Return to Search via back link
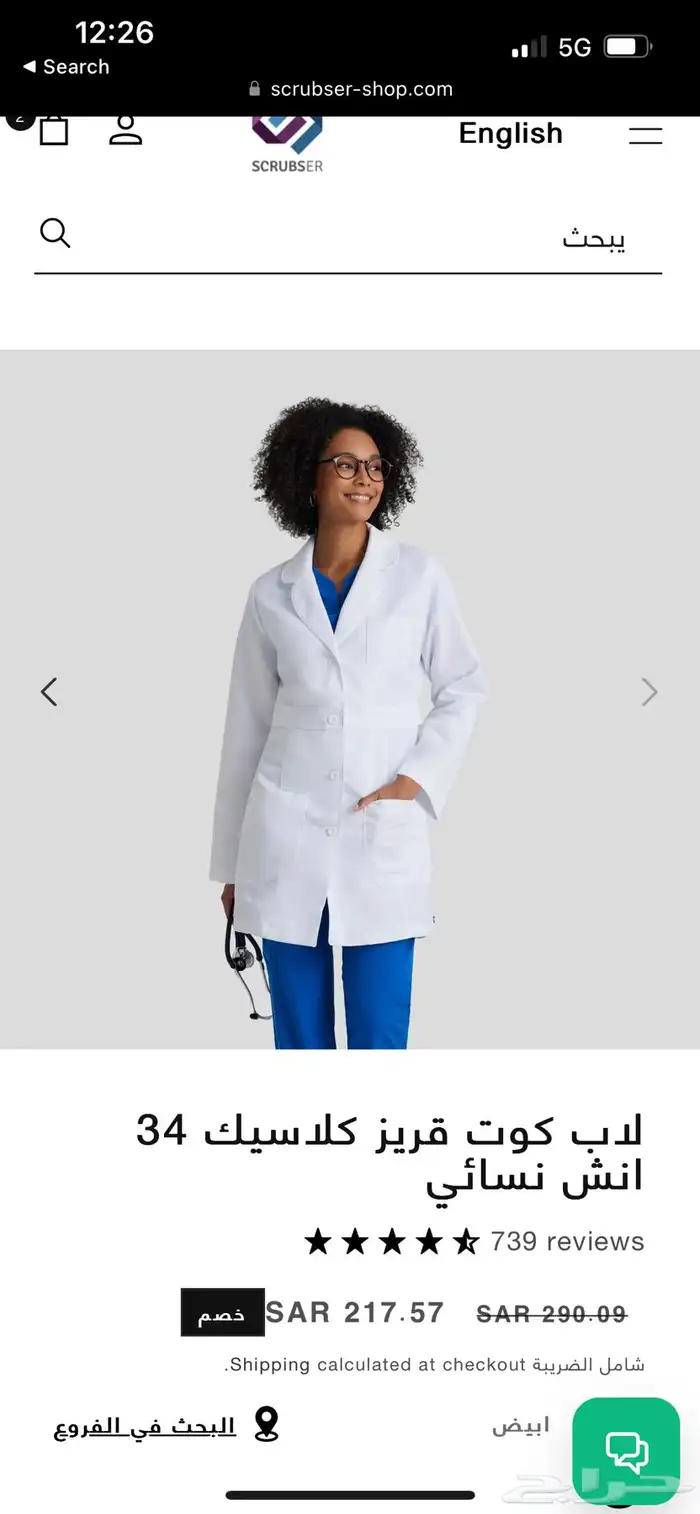Screen dimensions: 700x1514 (66, 67)
